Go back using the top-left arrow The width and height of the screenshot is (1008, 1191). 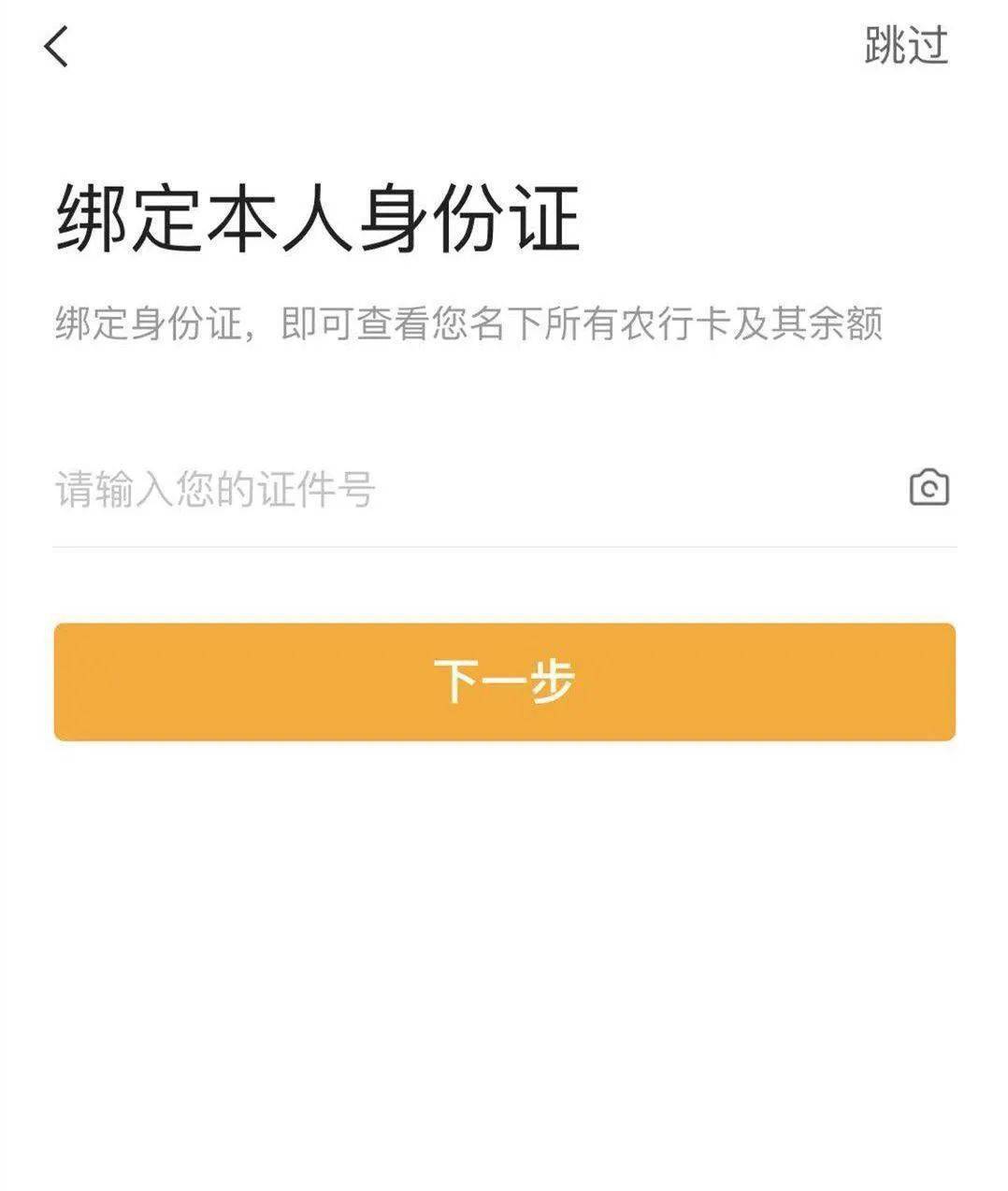point(56,47)
